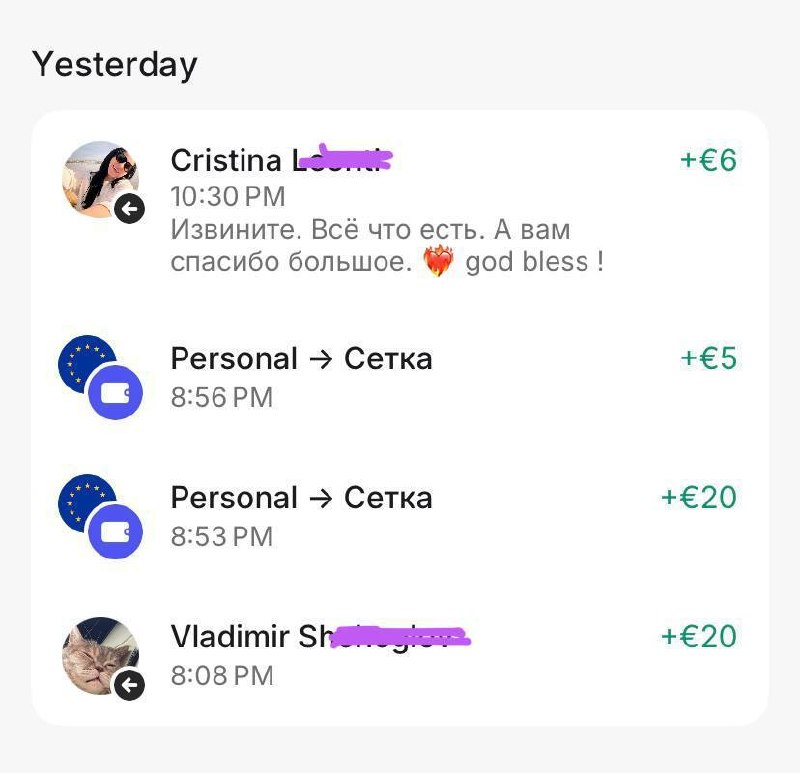Image resolution: width=800 pixels, height=773 pixels.
Task: Show details of Vladimir's +€20 payment
Action: [x=400, y=655]
